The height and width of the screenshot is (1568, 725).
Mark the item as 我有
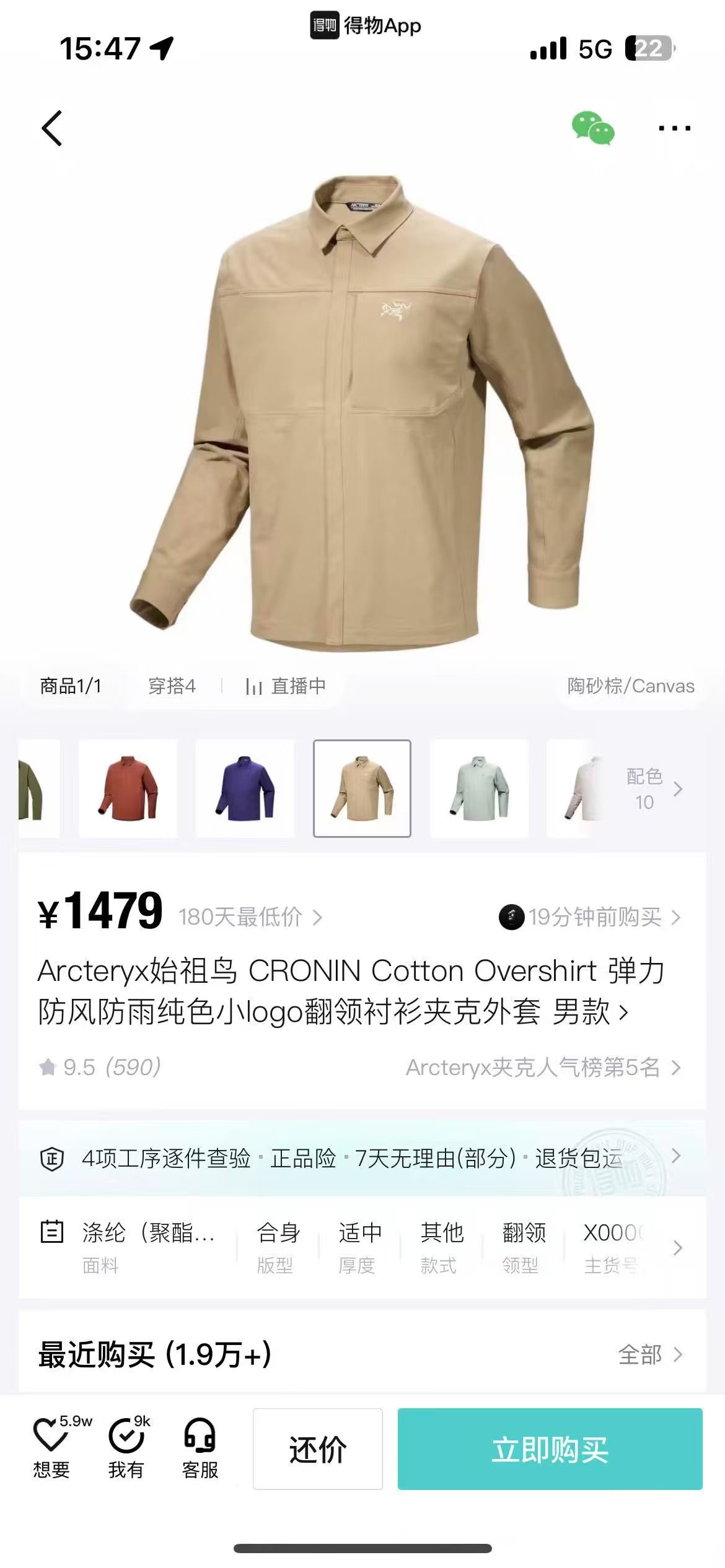[128, 1448]
